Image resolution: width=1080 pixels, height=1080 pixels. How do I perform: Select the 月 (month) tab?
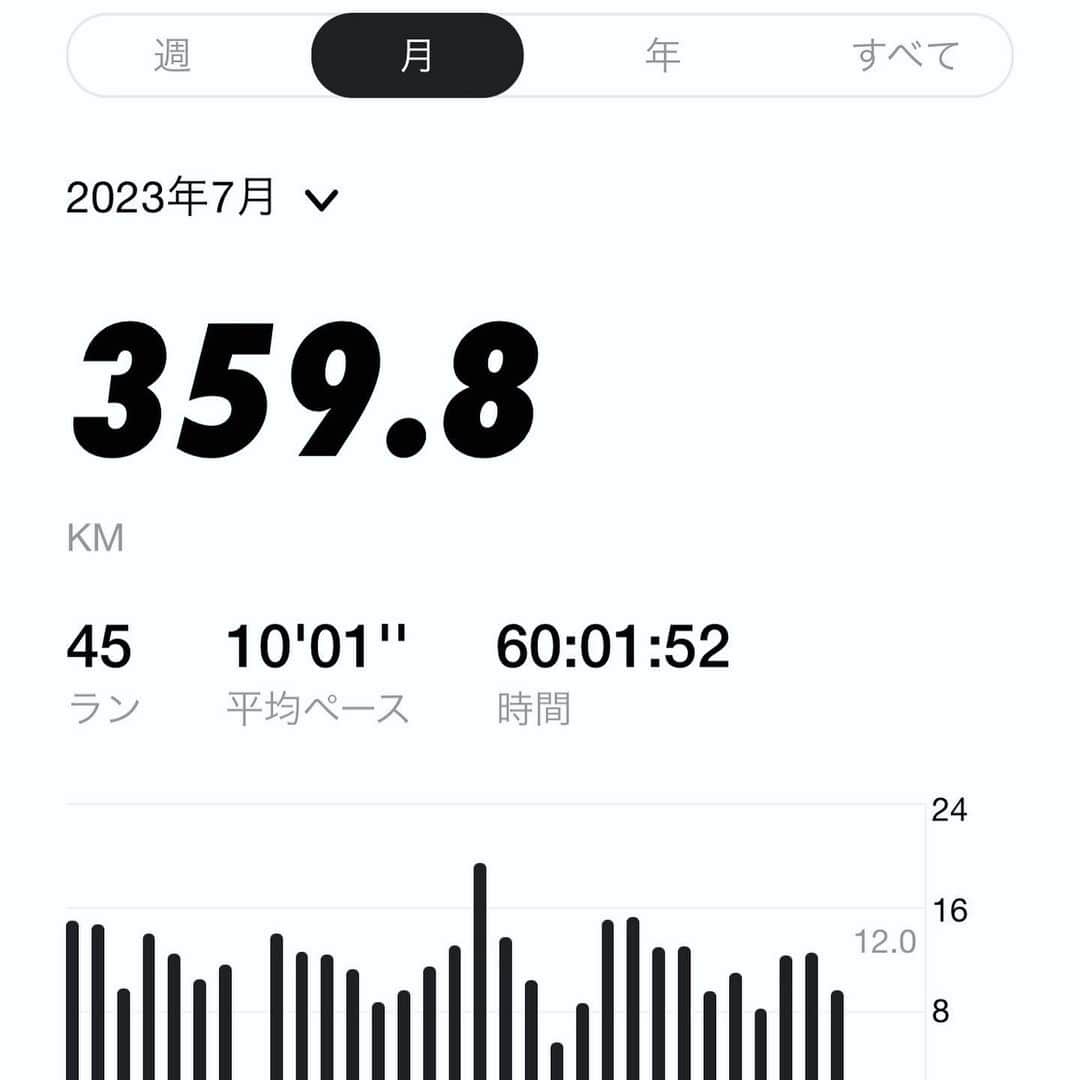click(417, 55)
